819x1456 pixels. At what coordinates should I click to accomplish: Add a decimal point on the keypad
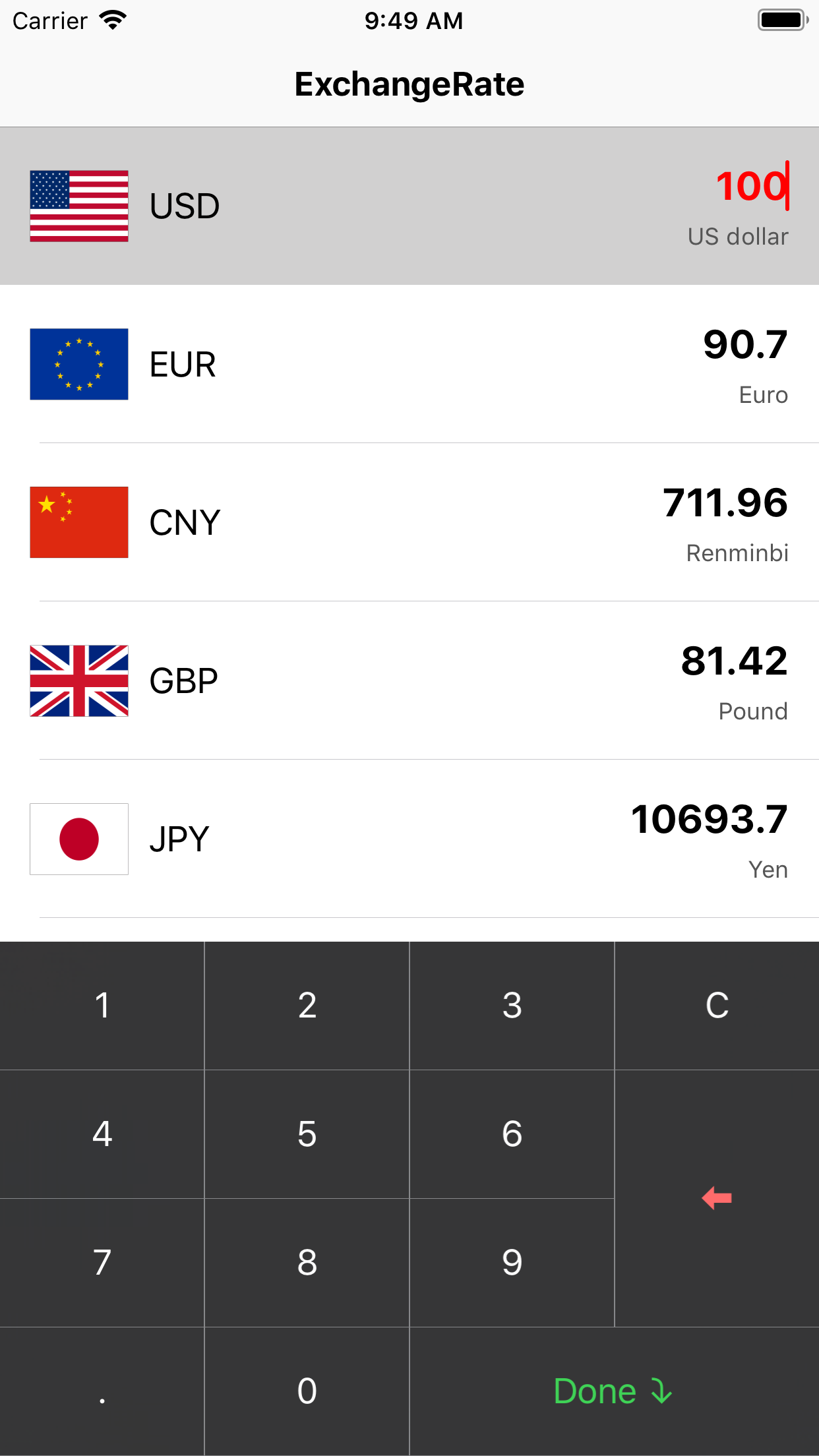click(102, 1391)
